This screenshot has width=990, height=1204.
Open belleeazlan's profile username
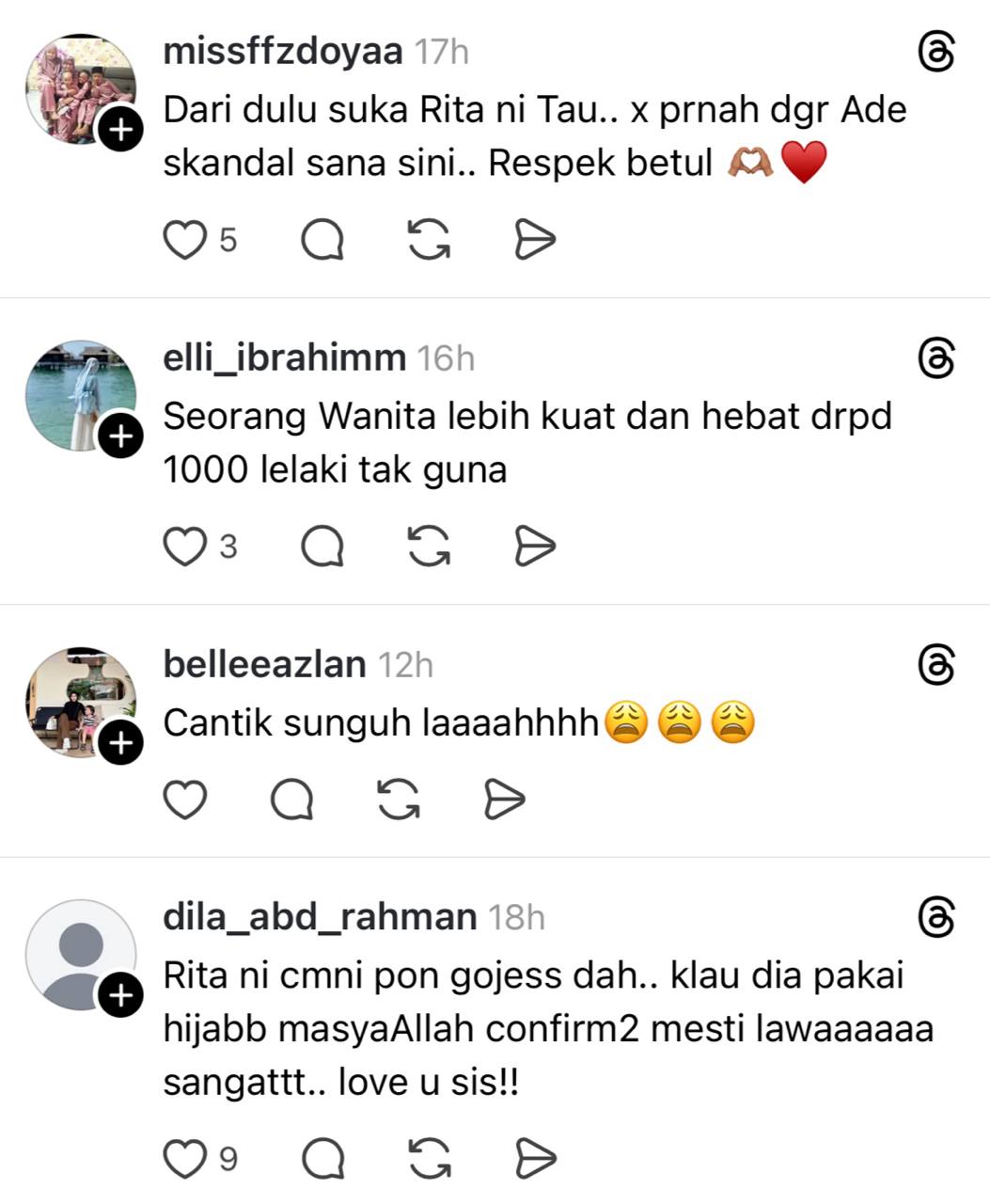(264, 664)
